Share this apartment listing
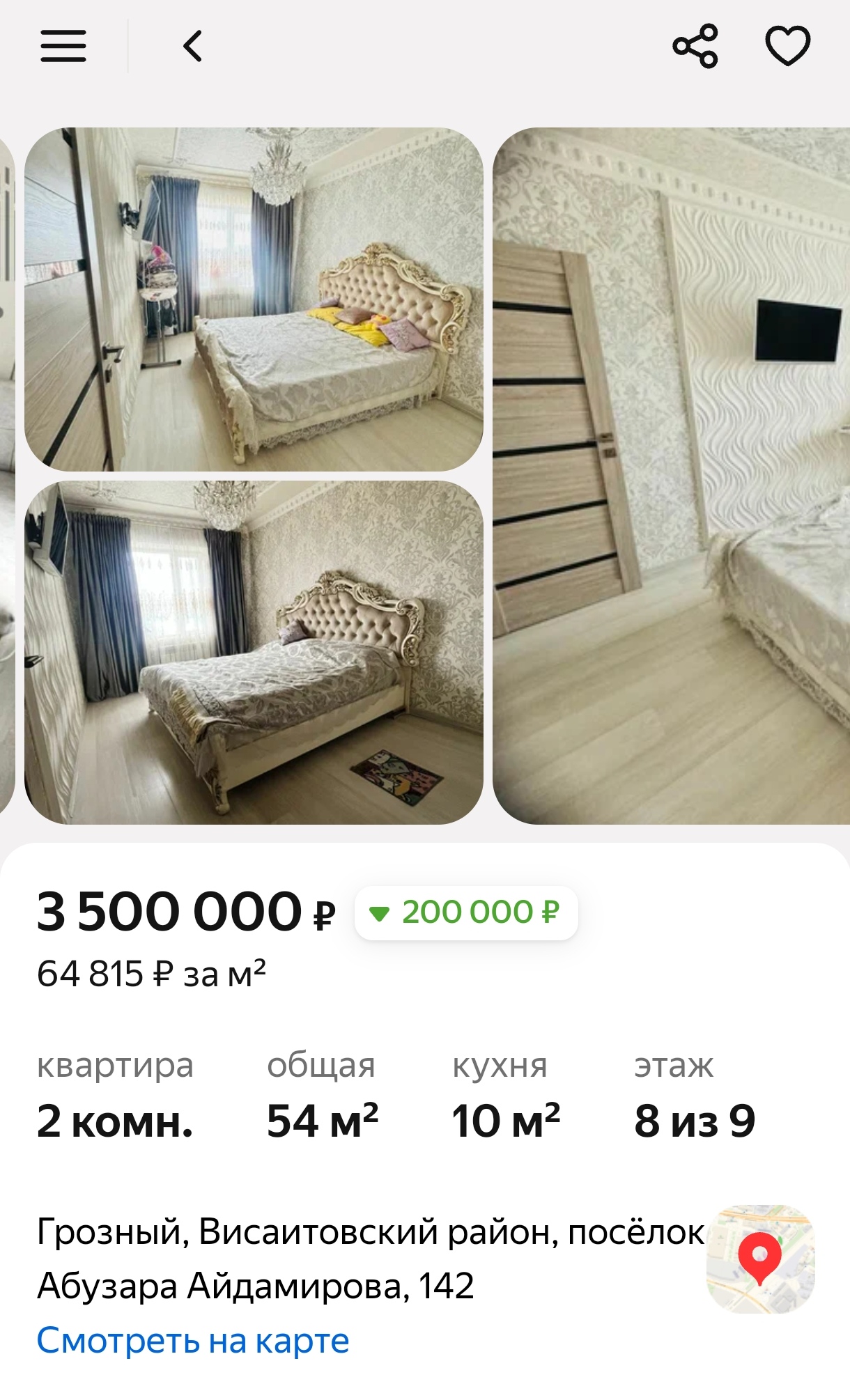The width and height of the screenshot is (850, 1400). click(695, 47)
